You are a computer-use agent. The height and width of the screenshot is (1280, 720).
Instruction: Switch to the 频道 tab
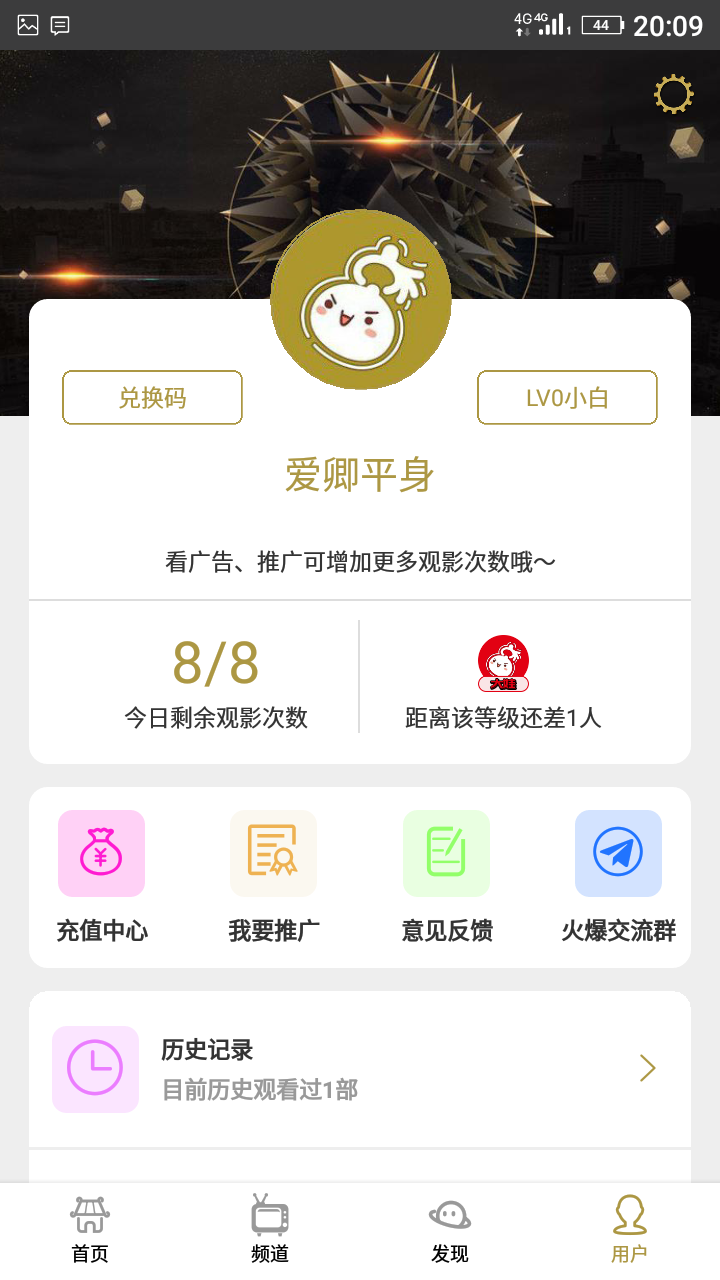click(x=270, y=1230)
